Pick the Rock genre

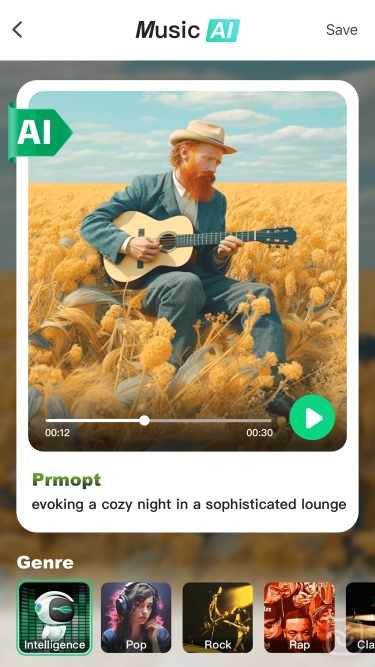coord(218,617)
